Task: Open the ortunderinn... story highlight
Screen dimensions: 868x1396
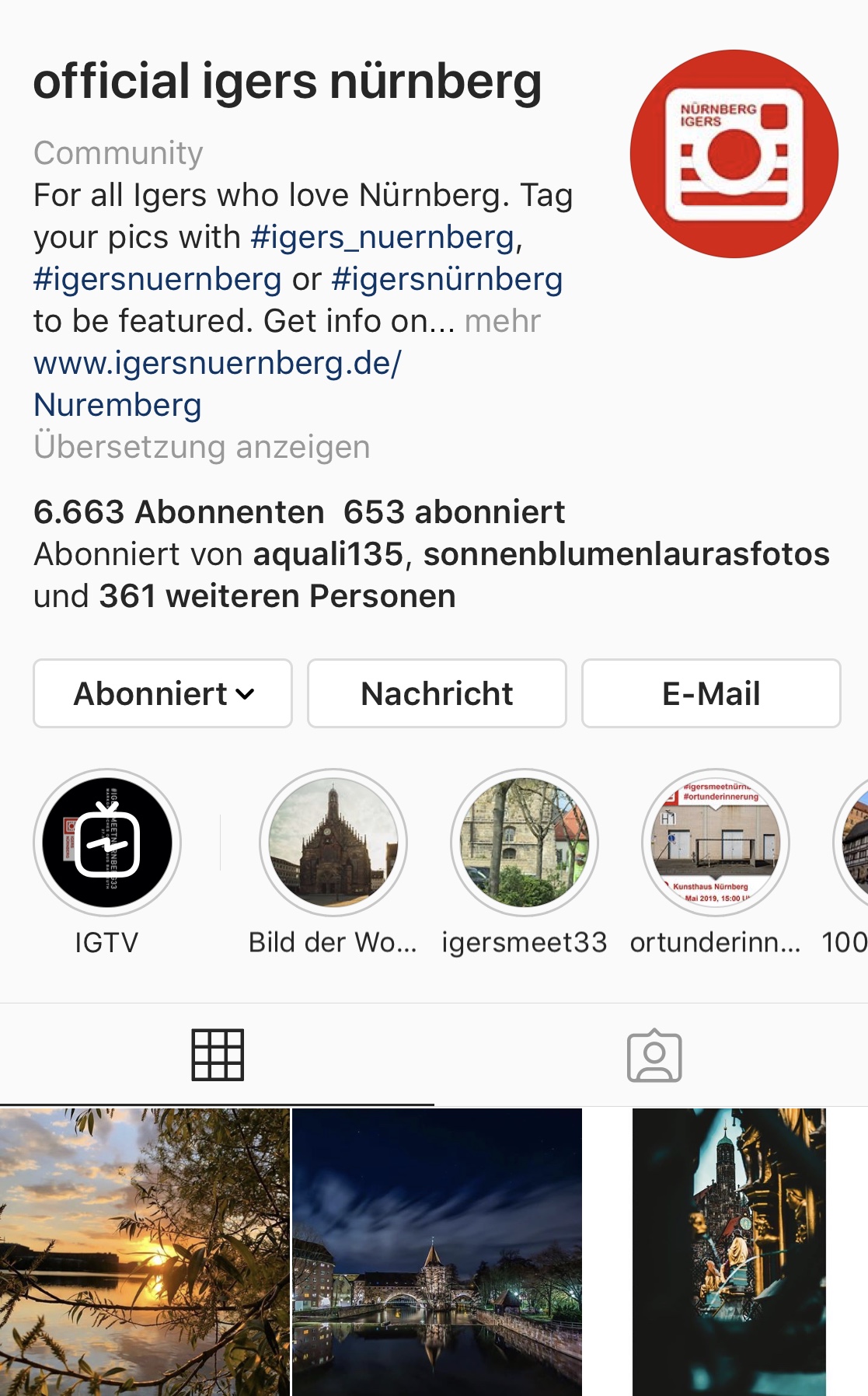Action: pyautogui.click(x=716, y=843)
